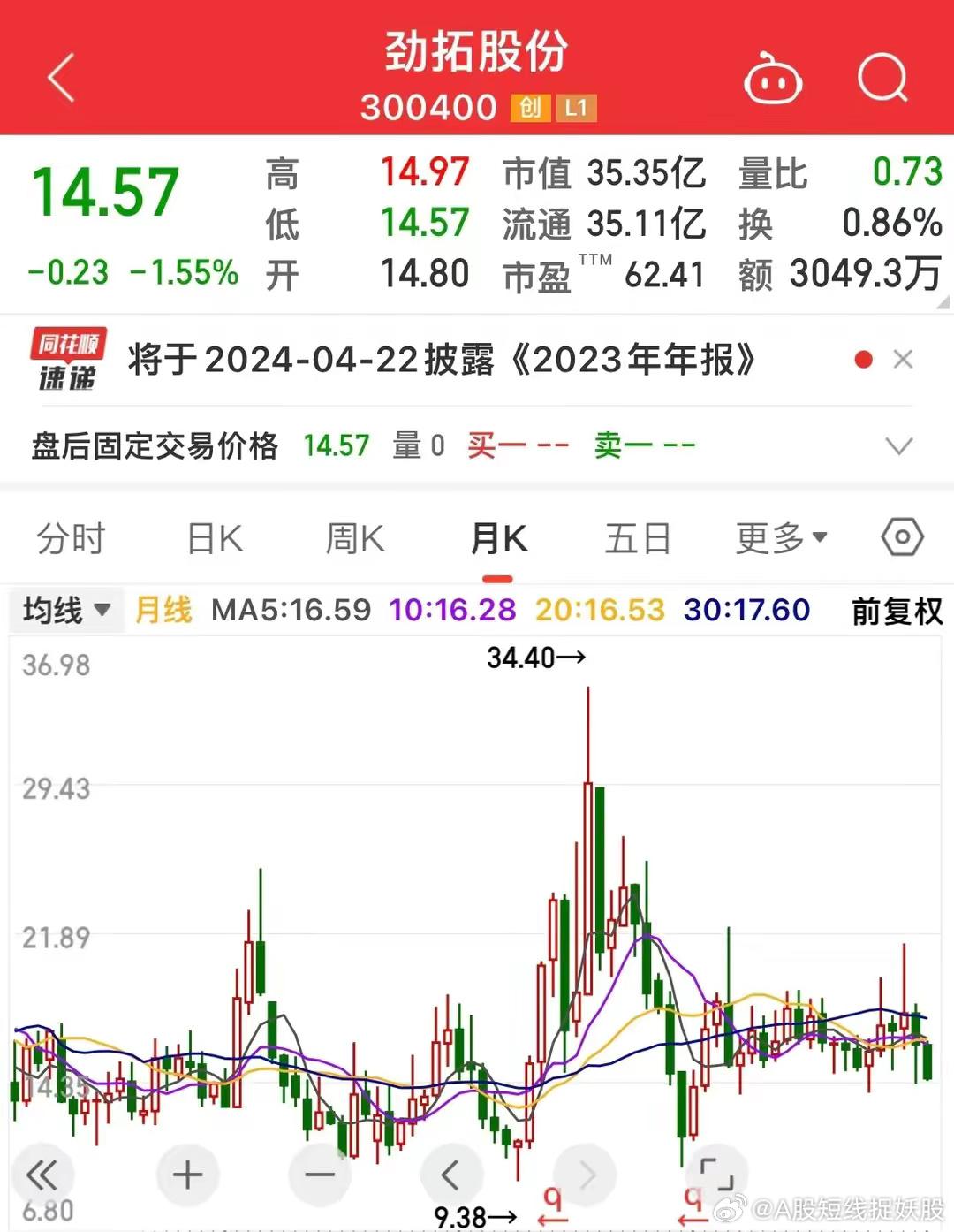Image resolution: width=954 pixels, height=1232 pixels.
Task: Open the robot assistant icon
Action: coord(773,80)
